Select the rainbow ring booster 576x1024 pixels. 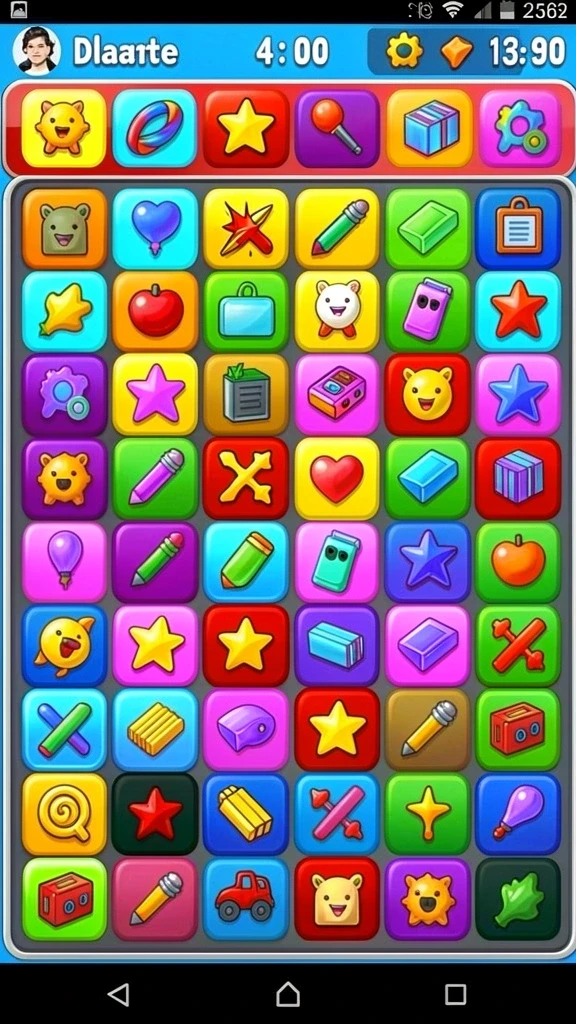(155, 128)
